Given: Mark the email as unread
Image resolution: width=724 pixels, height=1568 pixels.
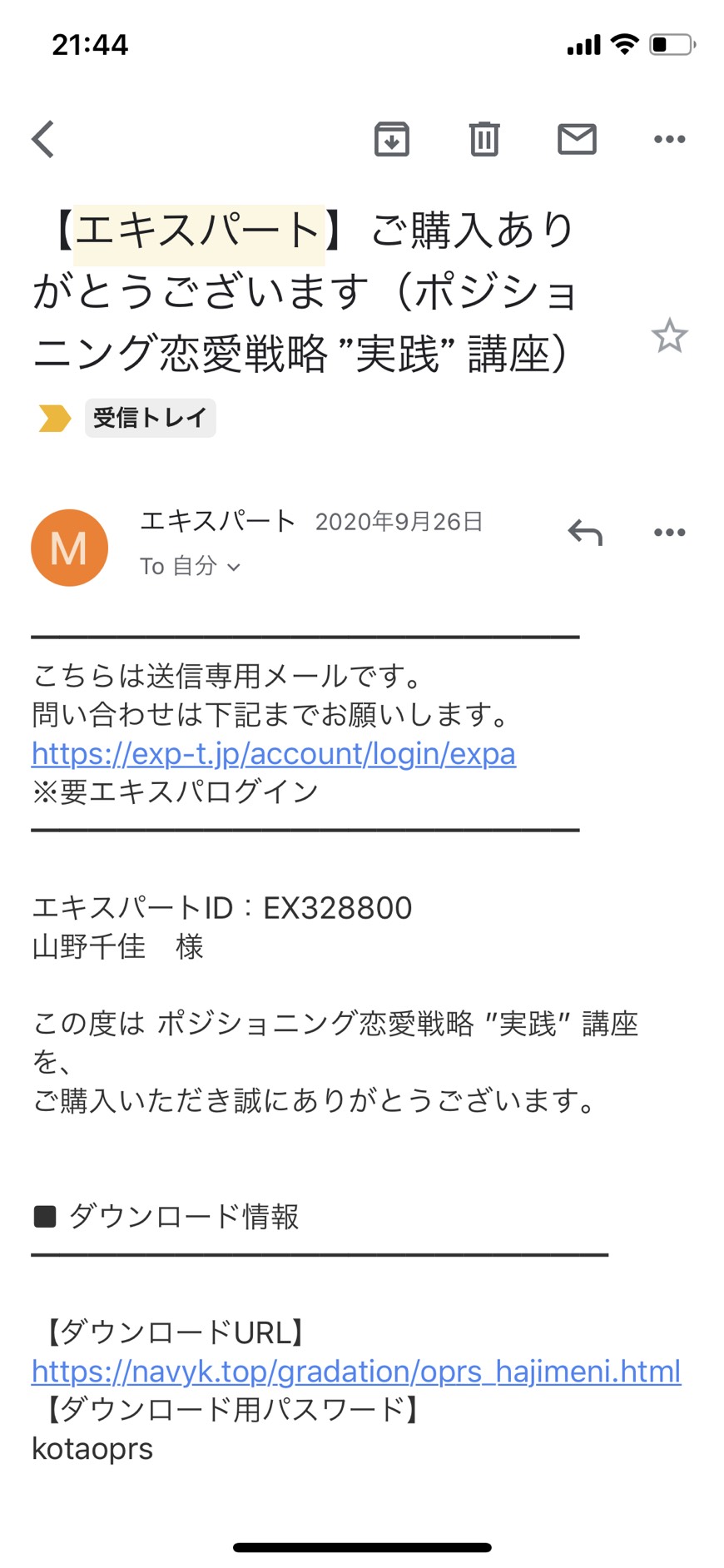Looking at the screenshot, I should [x=577, y=139].
